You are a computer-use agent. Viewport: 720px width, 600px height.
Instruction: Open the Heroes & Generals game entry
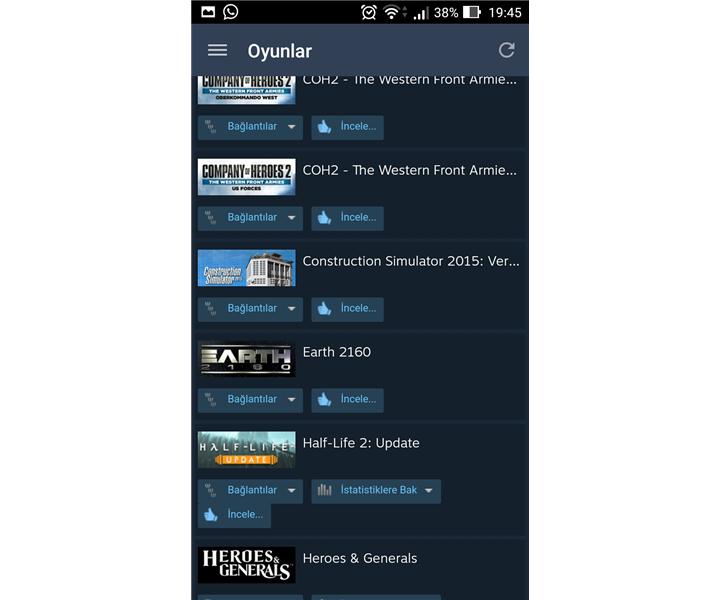[359, 558]
